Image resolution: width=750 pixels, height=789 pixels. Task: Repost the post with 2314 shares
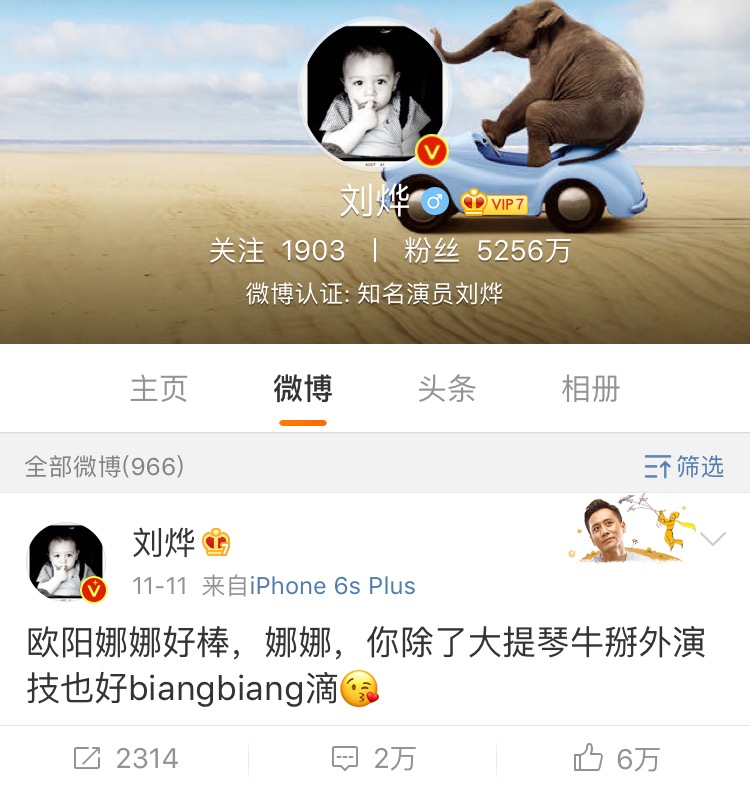(x=125, y=759)
